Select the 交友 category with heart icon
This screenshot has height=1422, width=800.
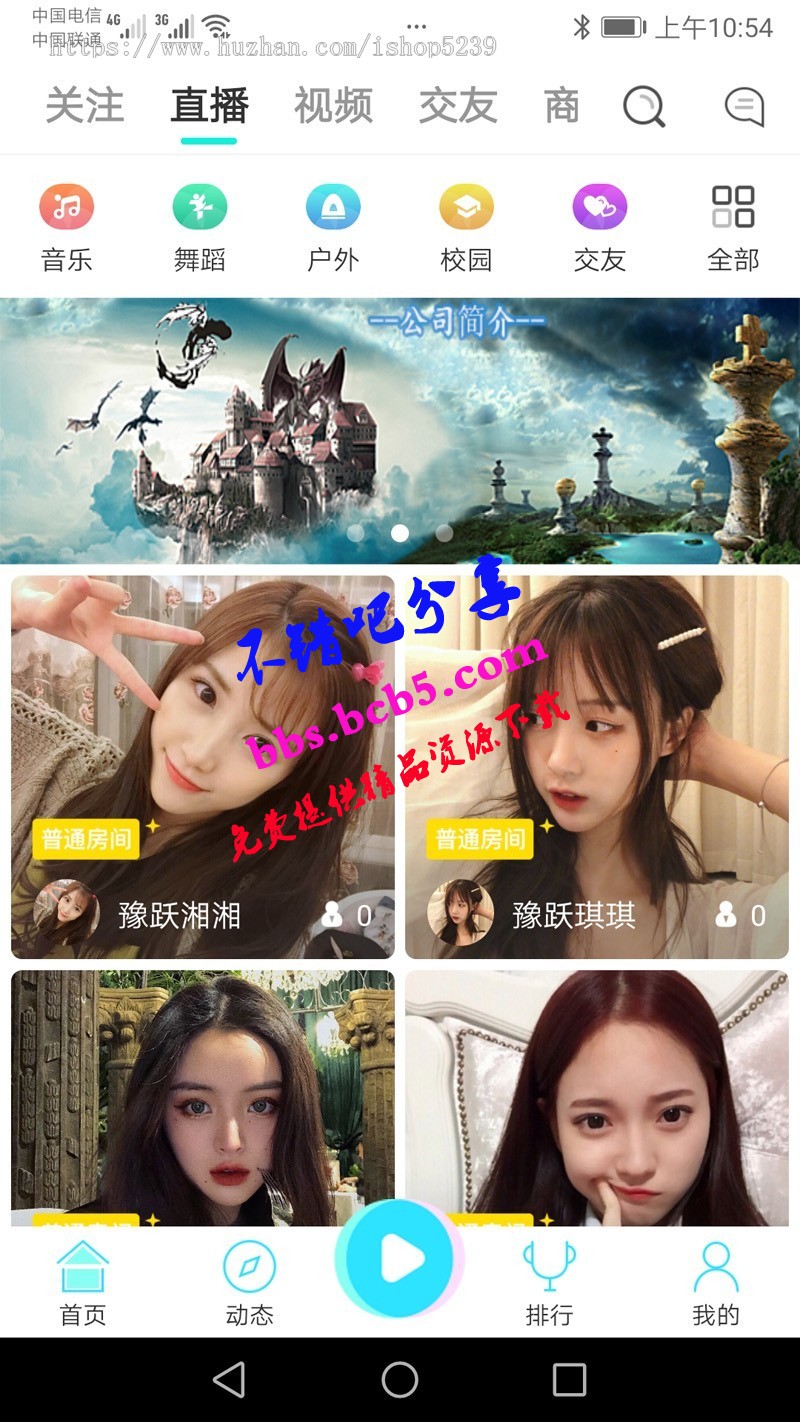(599, 228)
